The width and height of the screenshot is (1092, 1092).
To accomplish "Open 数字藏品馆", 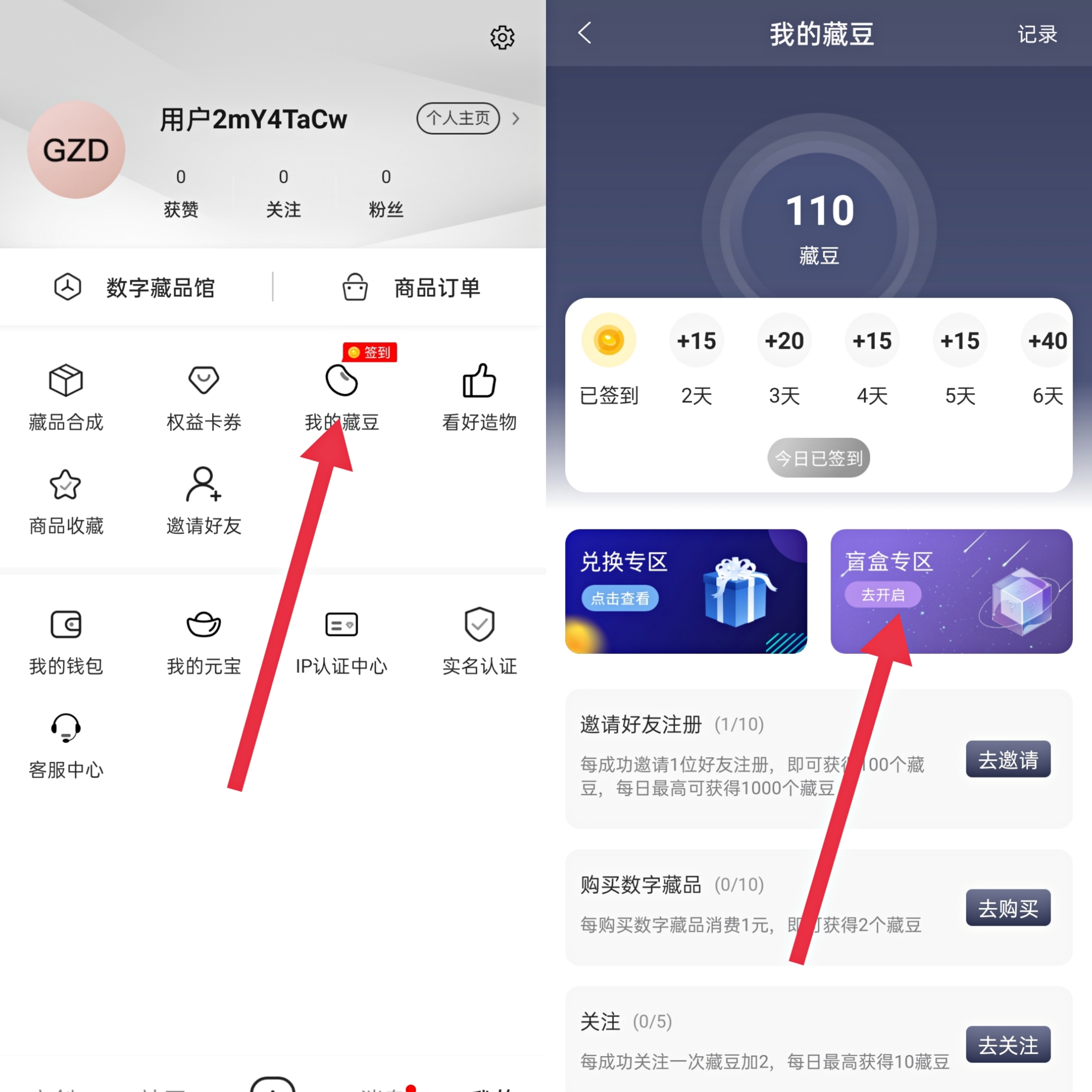I will [136, 288].
